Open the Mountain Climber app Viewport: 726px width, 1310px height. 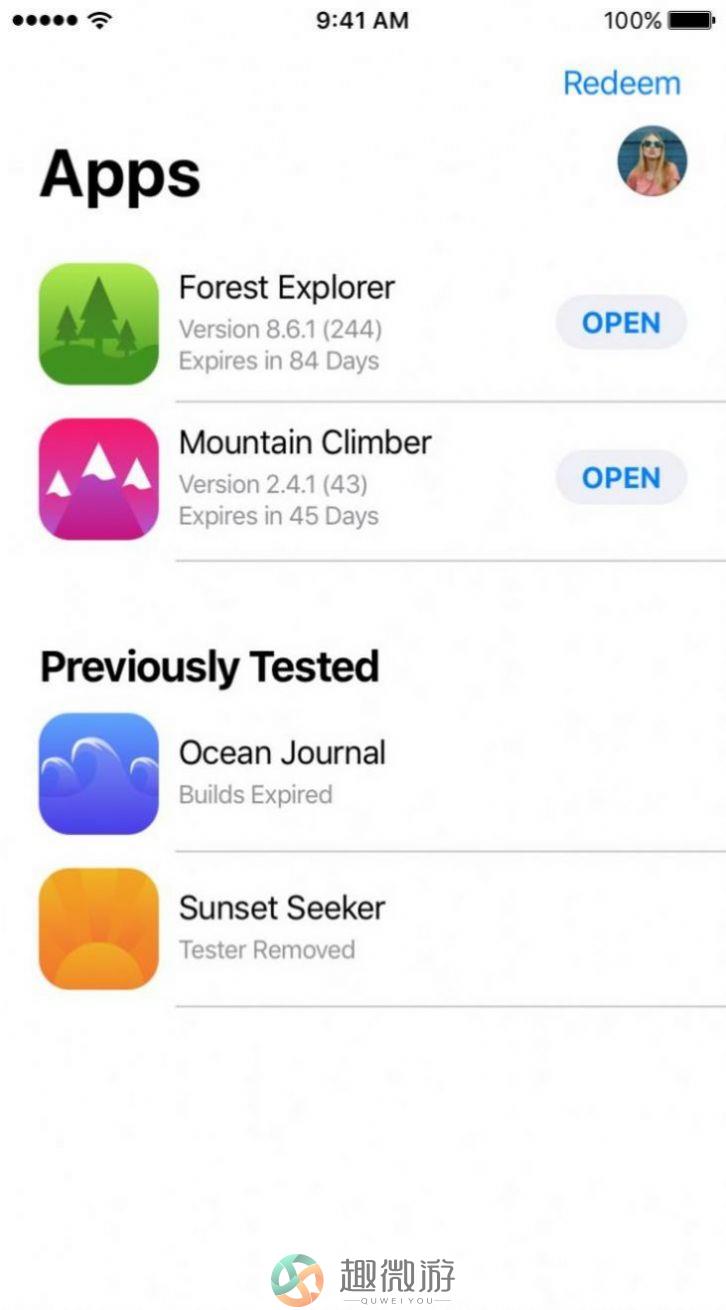click(x=621, y=478)
